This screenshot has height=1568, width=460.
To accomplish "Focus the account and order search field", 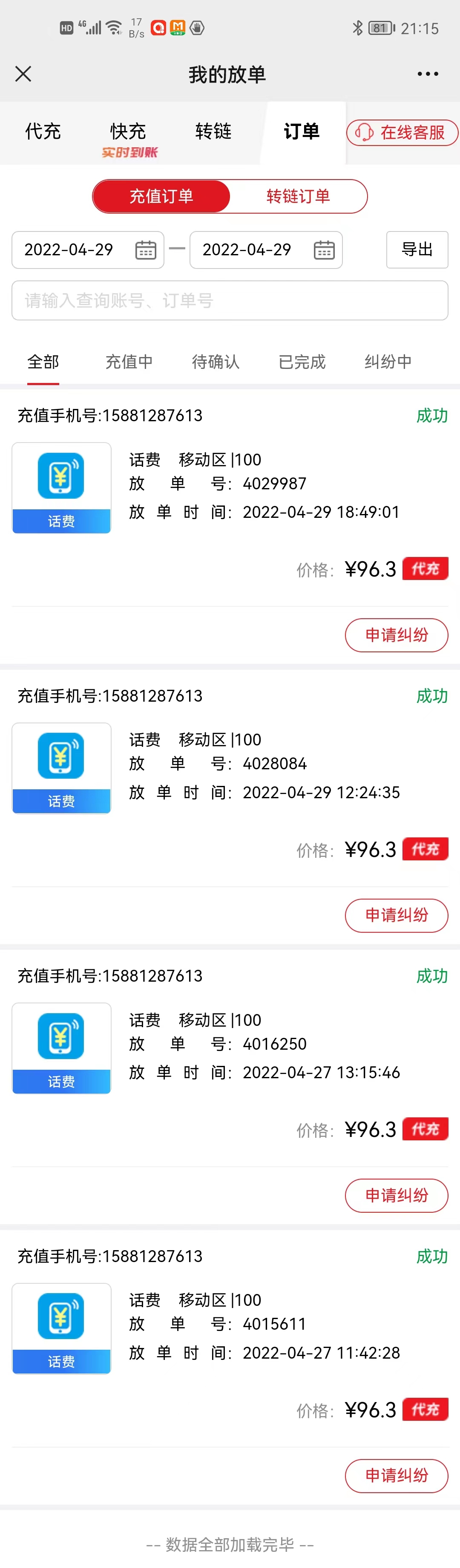I will pyautogui.click(x=230, y=300).
